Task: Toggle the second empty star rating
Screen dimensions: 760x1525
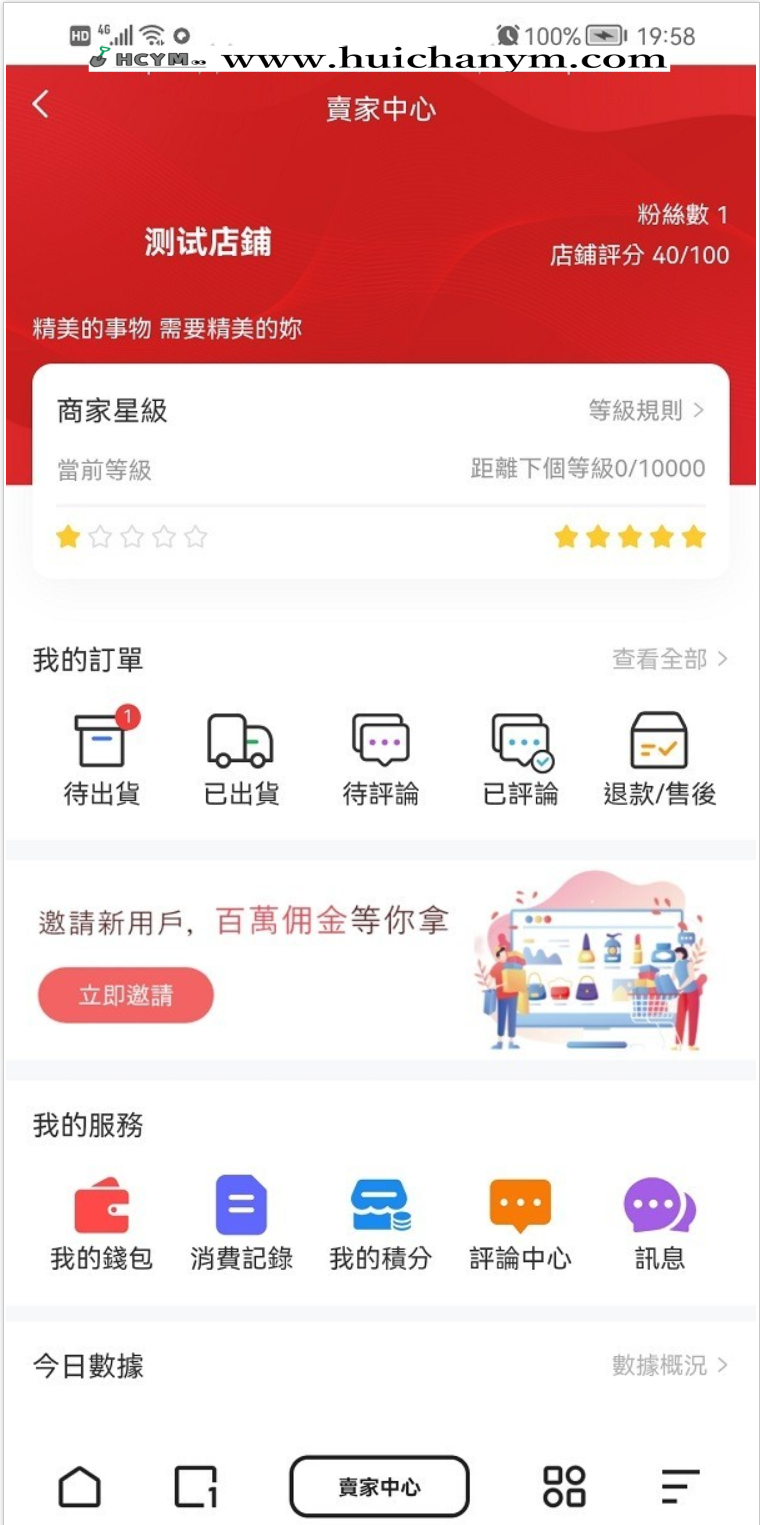Action: (99, 536)
